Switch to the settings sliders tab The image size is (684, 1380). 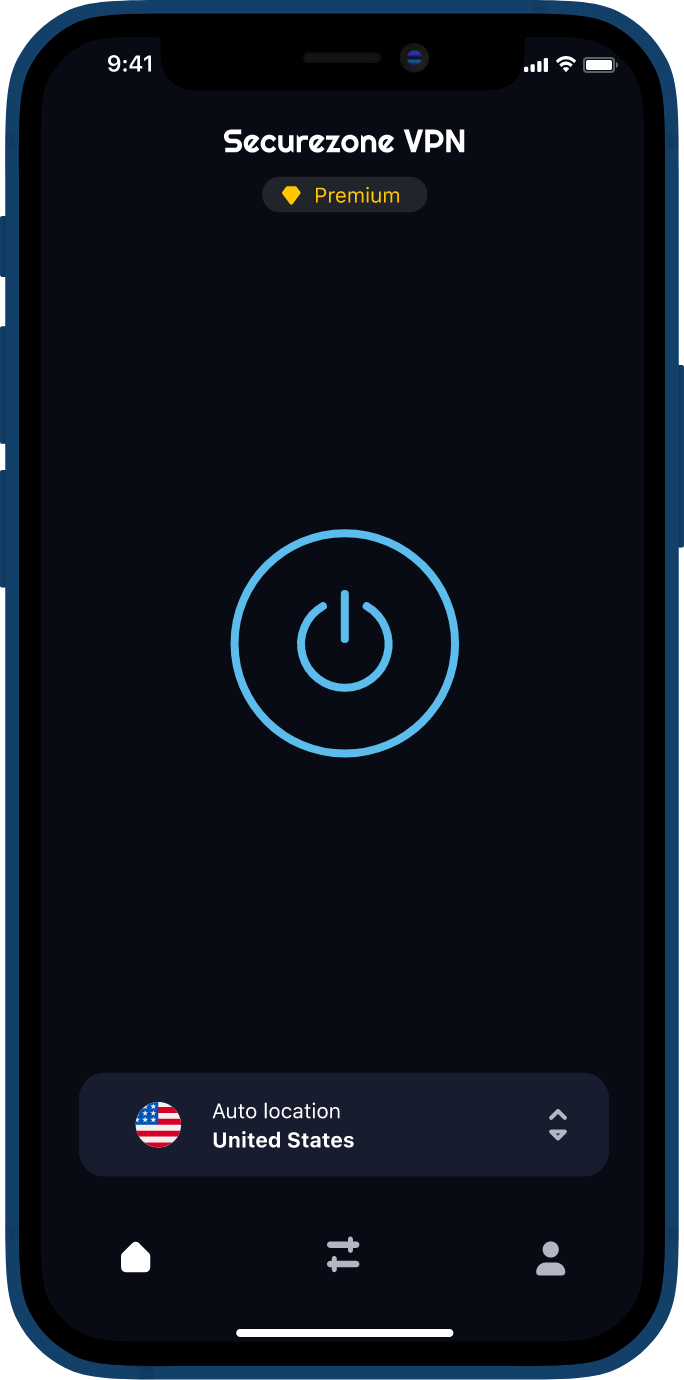click(x=343, y=1254)
